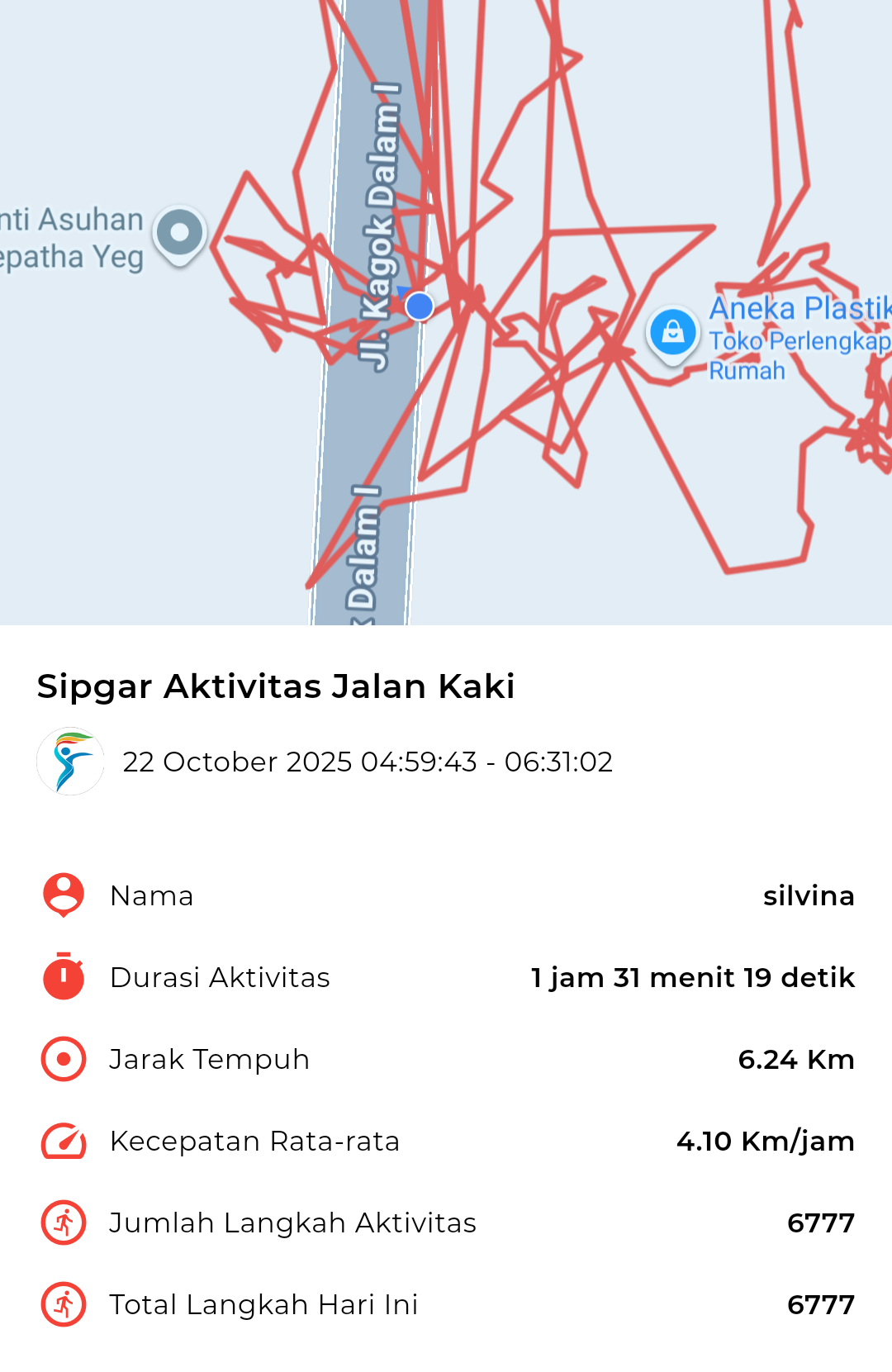The image size is (892, 1372).
Task: Select the Panti Asuhan place pin on map
Action: click(x=179, y=234)
